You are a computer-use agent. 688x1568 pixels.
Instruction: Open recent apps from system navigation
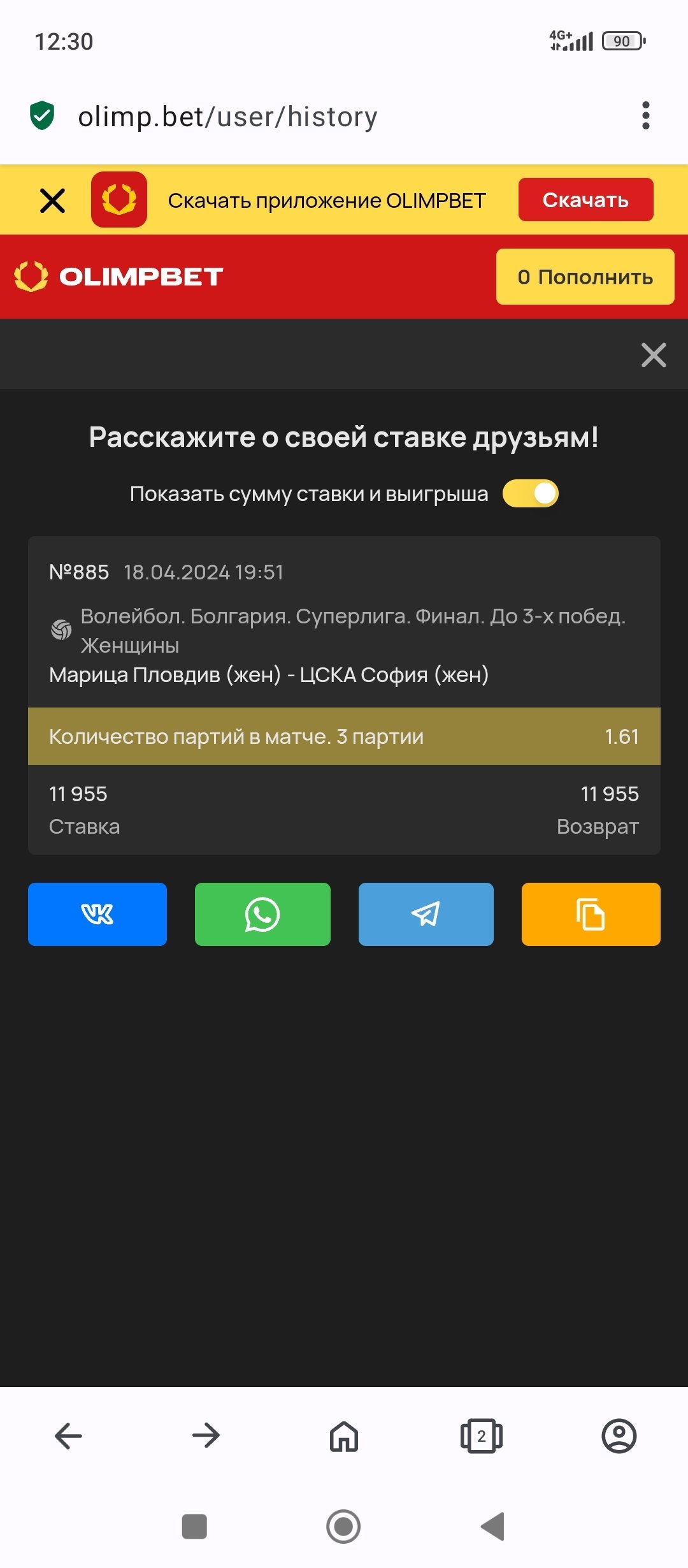(x=194, y=1527)
